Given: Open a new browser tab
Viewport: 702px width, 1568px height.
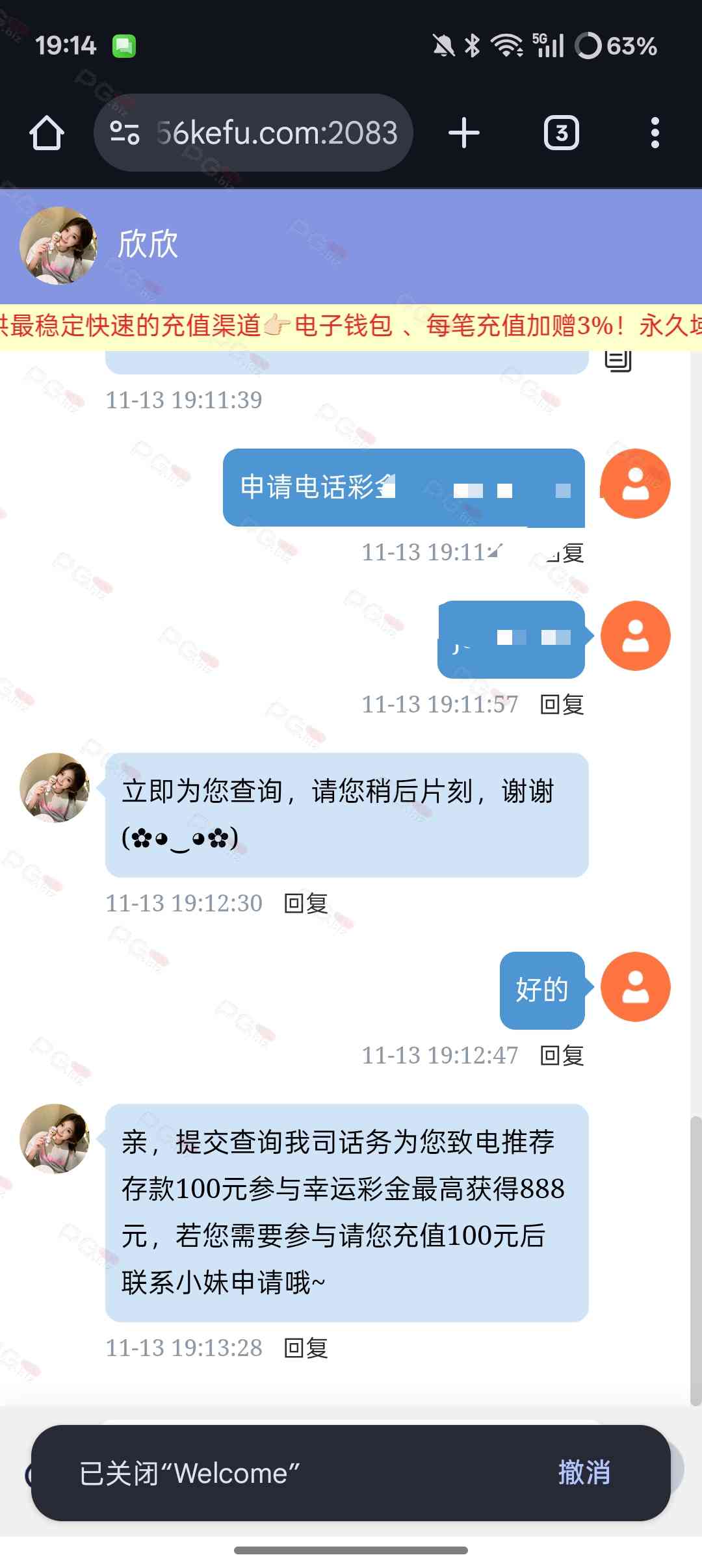Looking at the screenshot, I should pyautogui.click(x=464, y=133).
